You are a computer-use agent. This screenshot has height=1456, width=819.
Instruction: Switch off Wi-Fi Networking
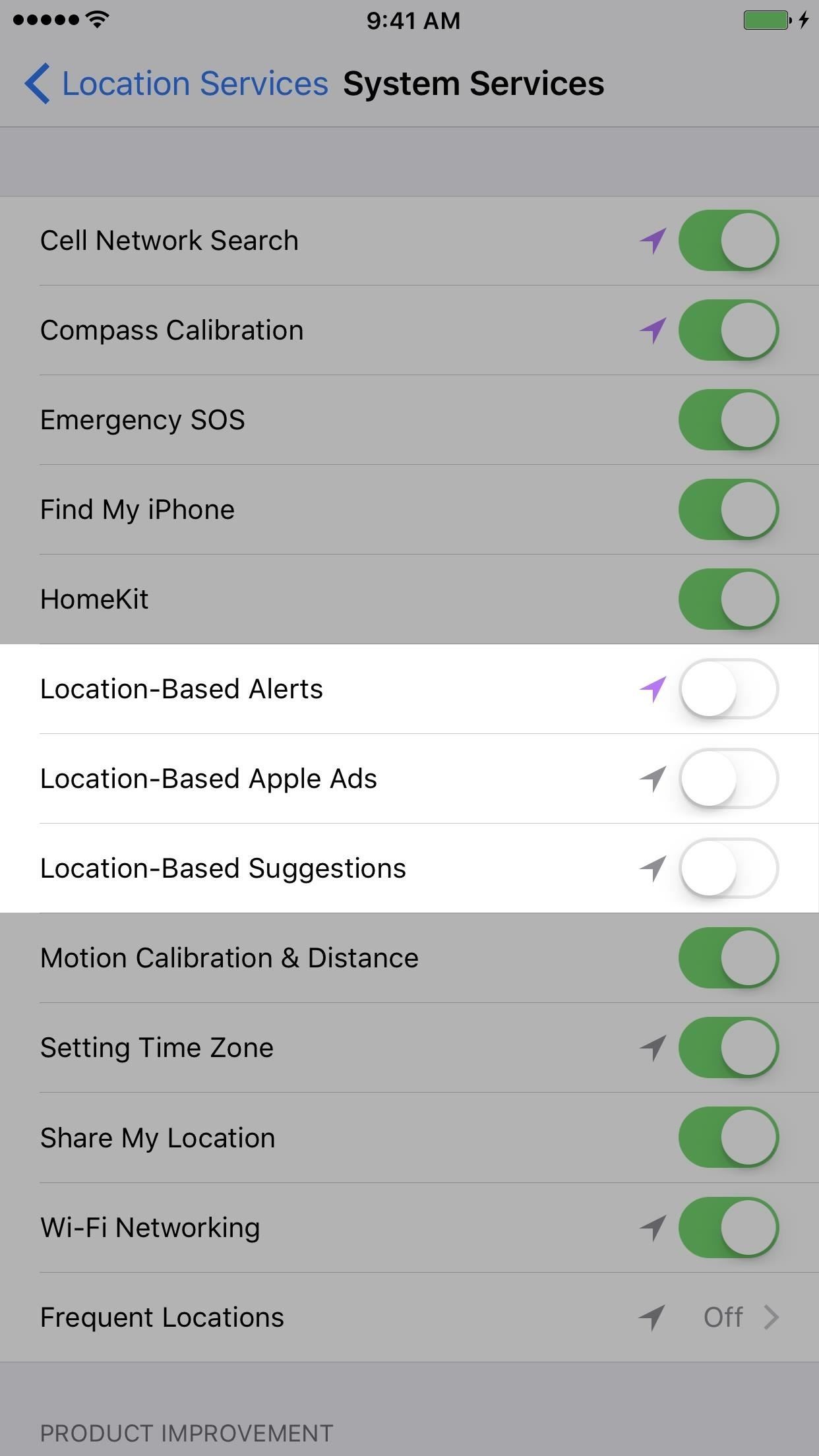728,1227
